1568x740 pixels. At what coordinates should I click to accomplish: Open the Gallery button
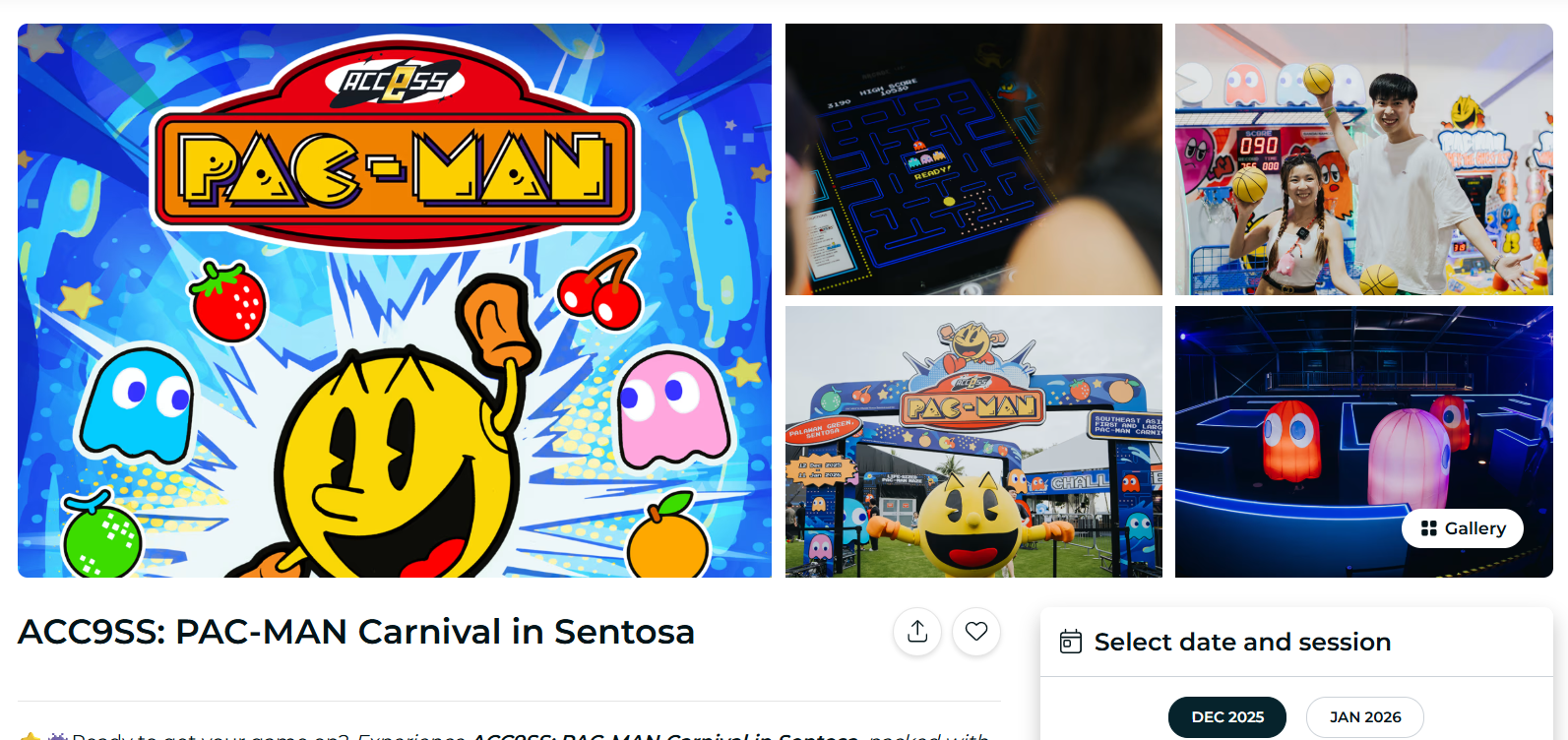click(x=1463, y=528)
